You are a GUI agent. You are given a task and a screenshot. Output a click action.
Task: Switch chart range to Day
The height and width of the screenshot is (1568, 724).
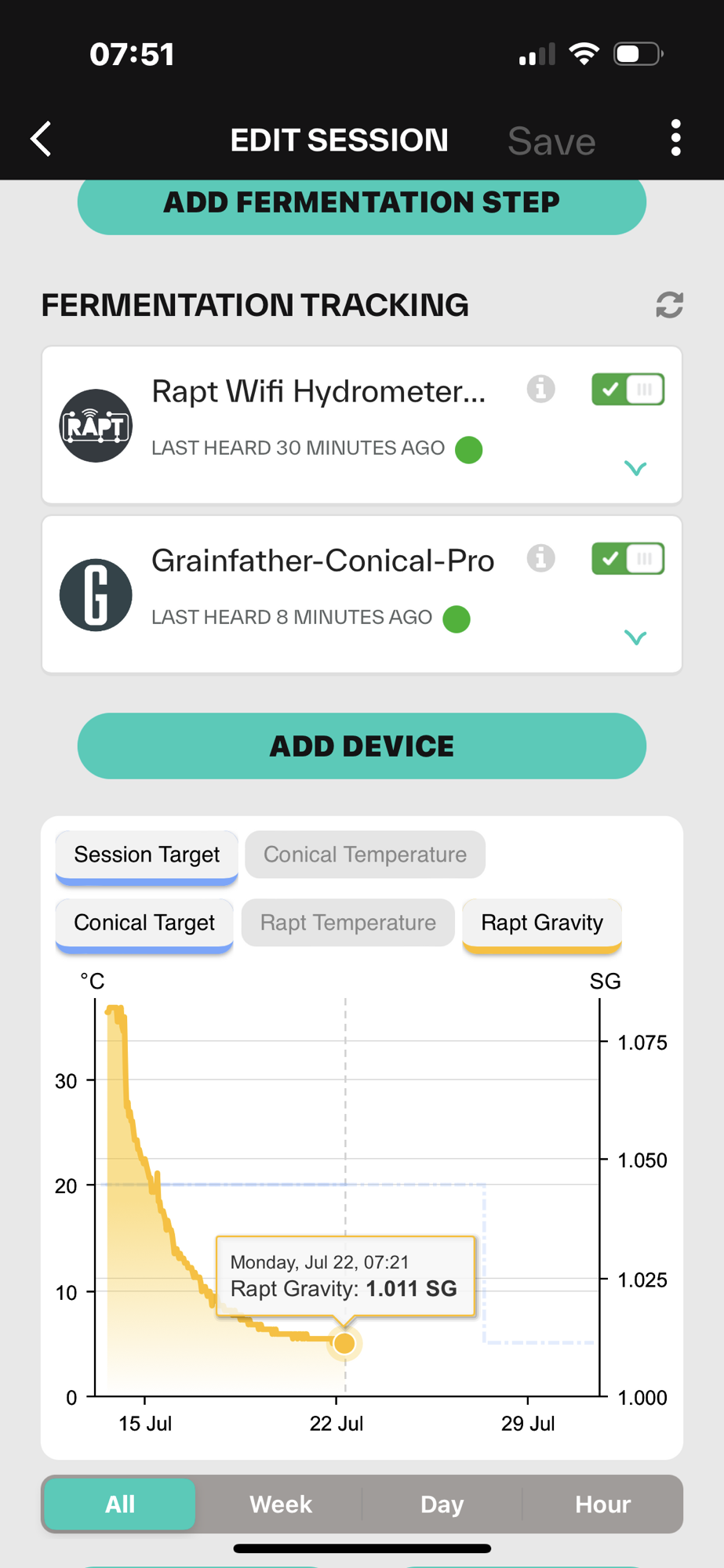(x=442, y=1504)
